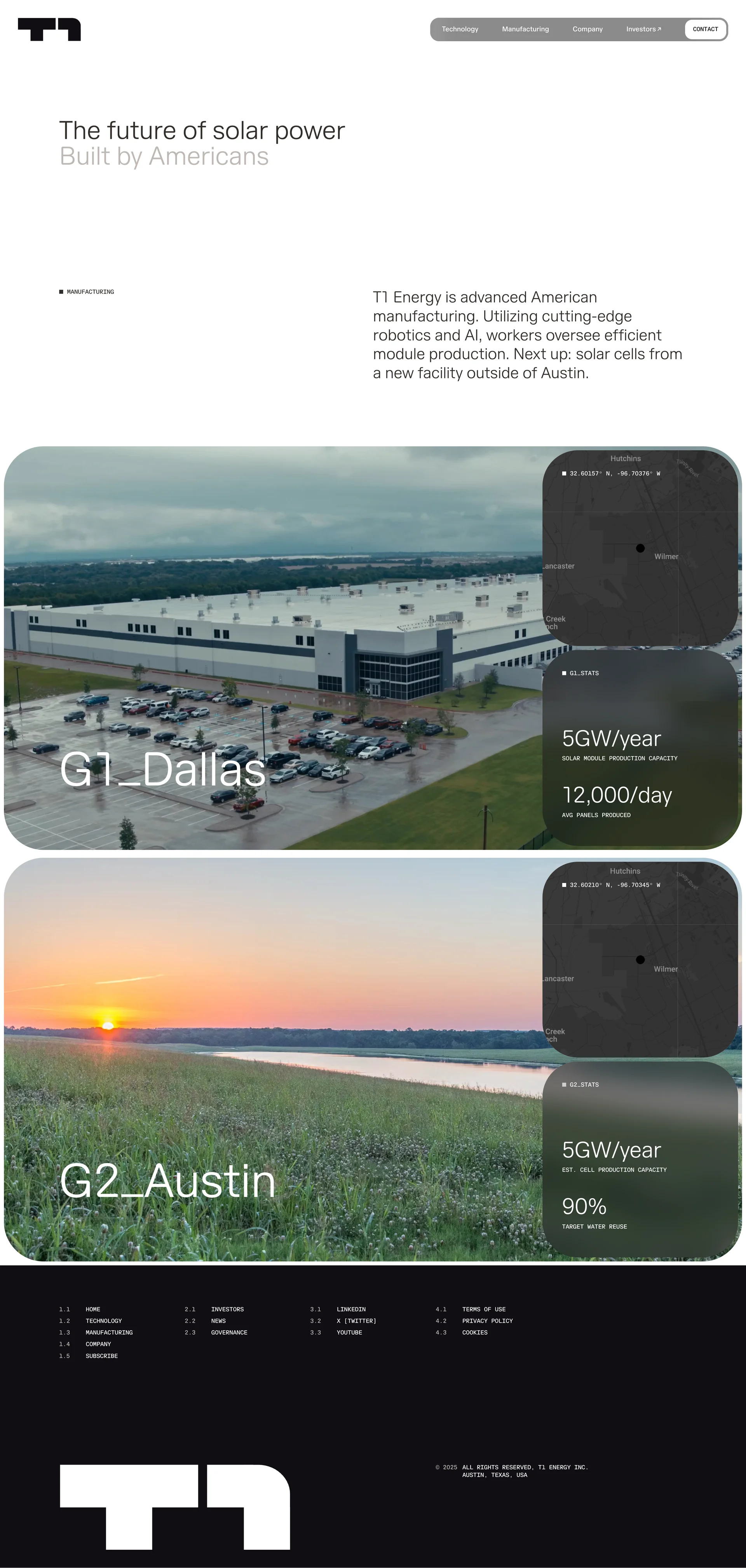Click the G2_Austin facility image
Screen dimensions: 746x1568
tap(274, 1047)
